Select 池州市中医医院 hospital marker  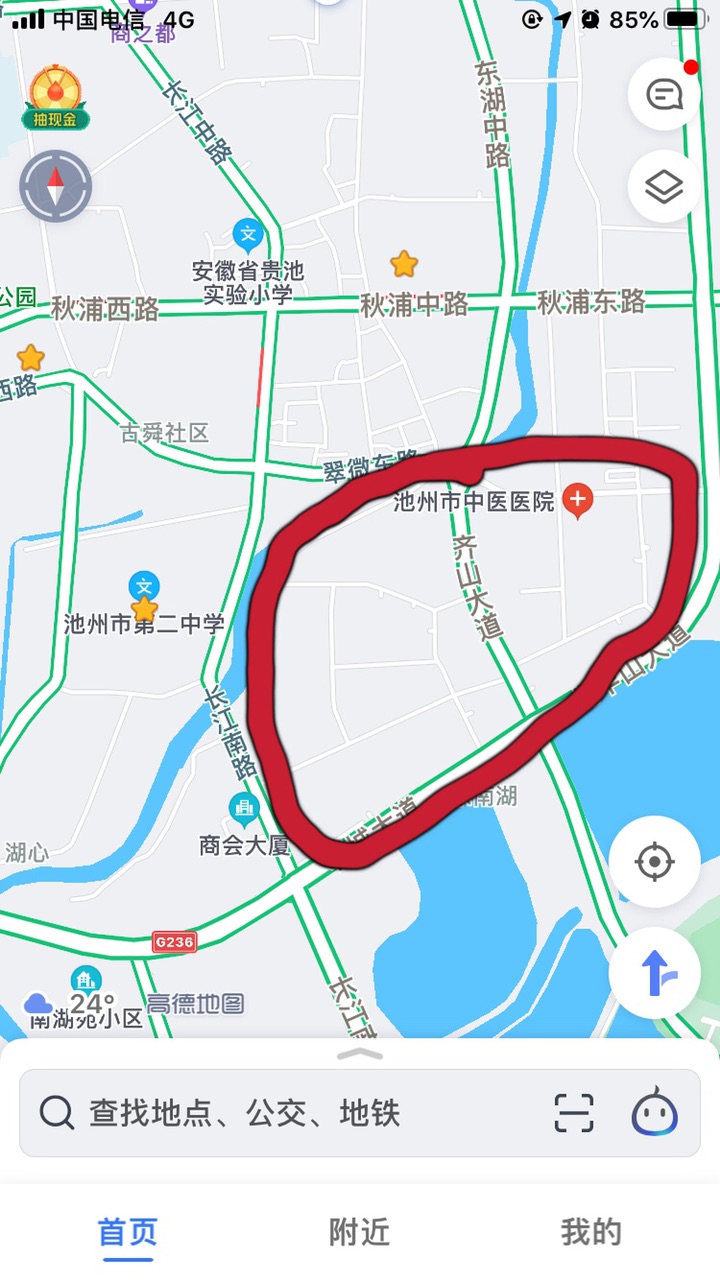pyautogui.click(x=577, y=500)
